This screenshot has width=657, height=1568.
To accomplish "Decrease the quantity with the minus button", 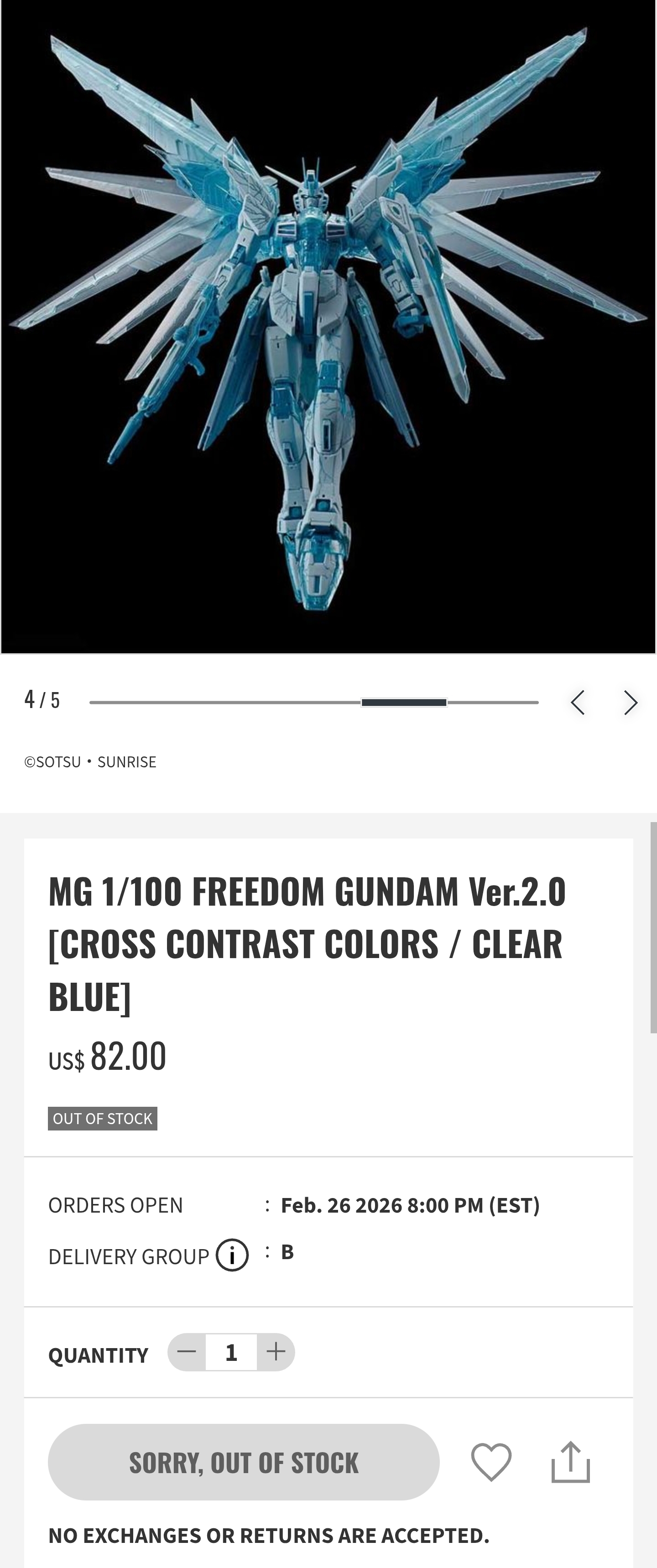I will coord(187,1352).
